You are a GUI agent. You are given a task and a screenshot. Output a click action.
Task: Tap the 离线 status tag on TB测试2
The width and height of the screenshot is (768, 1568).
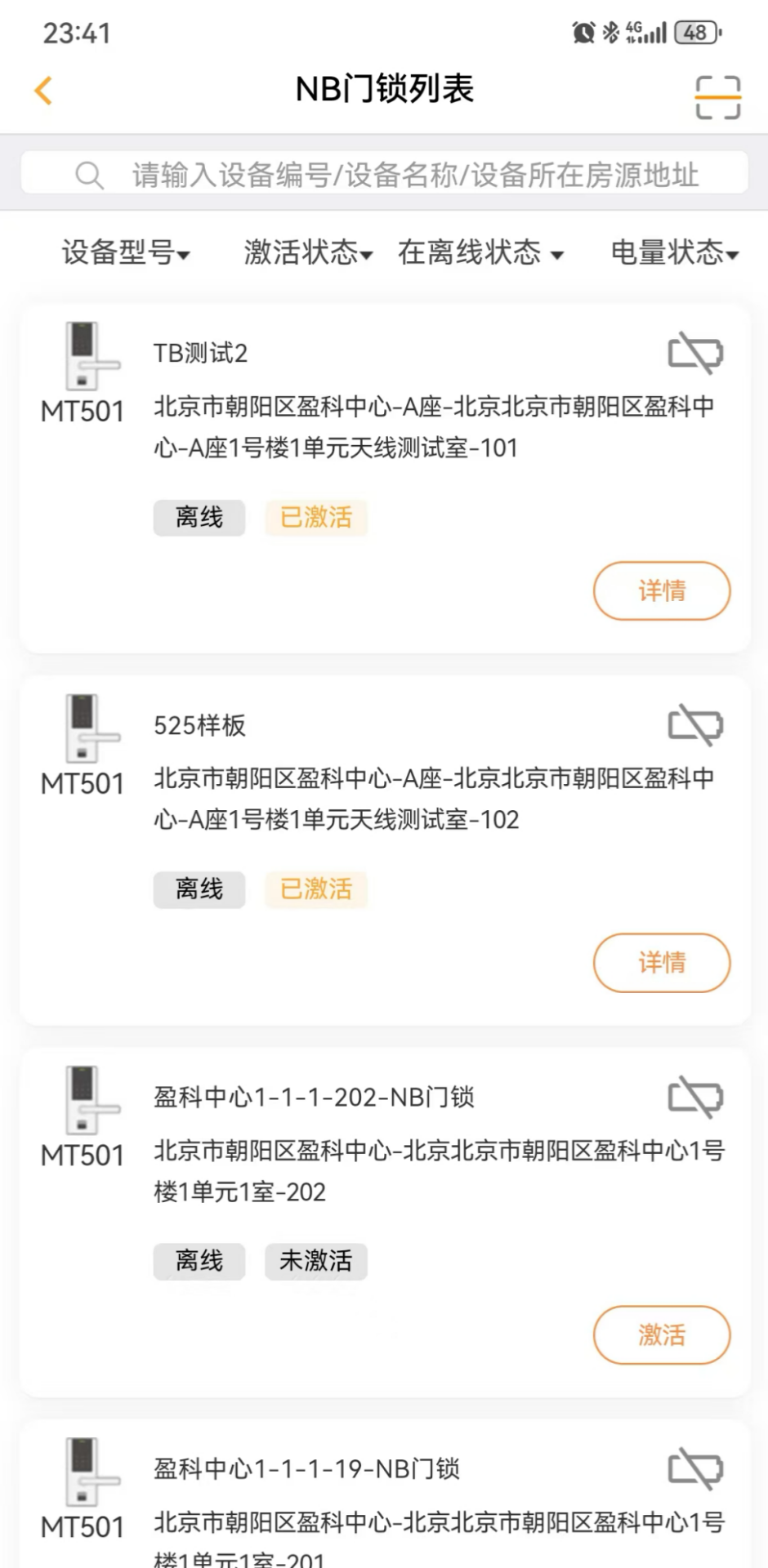click(x=199, y=518)
